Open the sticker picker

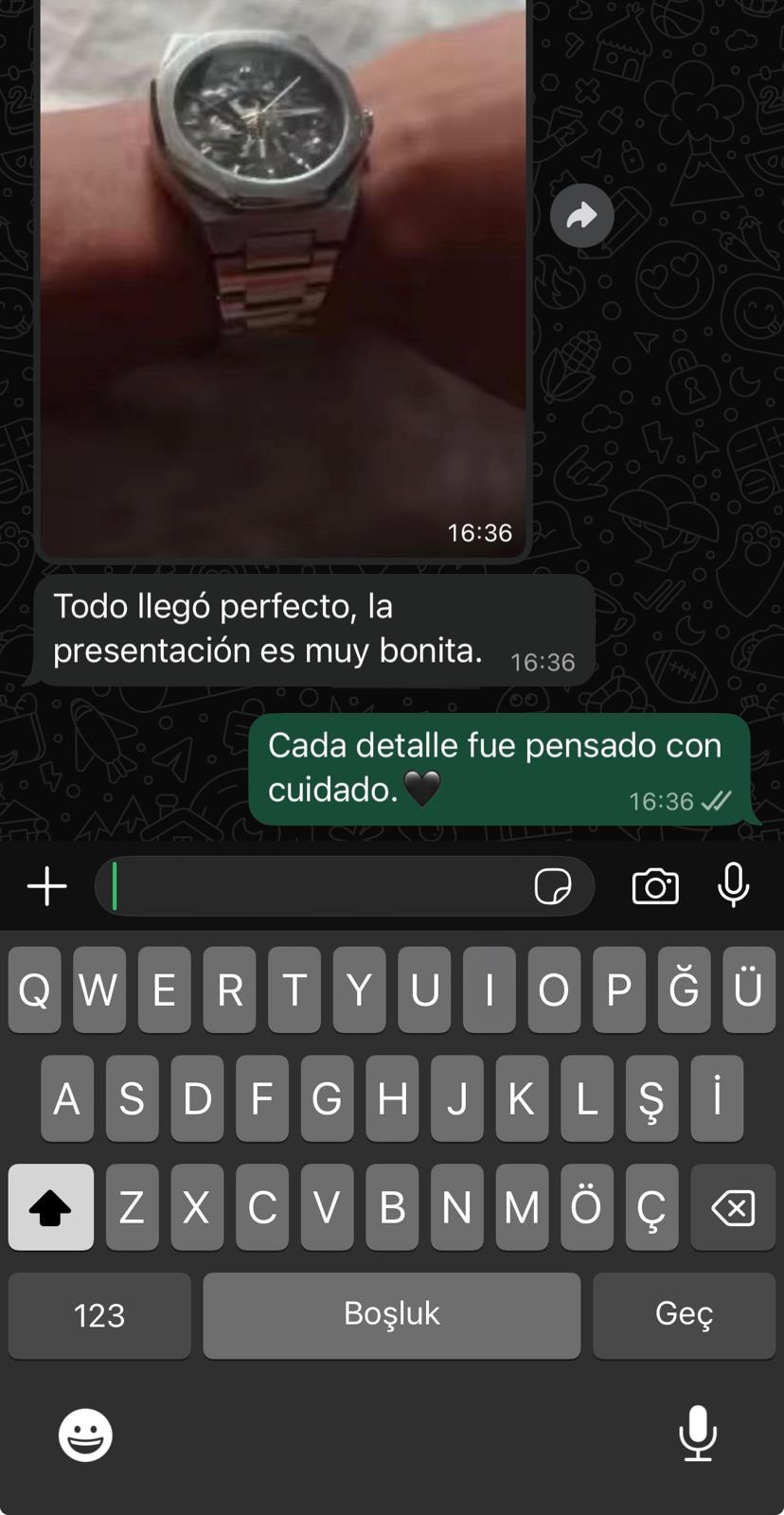(552, 887)
